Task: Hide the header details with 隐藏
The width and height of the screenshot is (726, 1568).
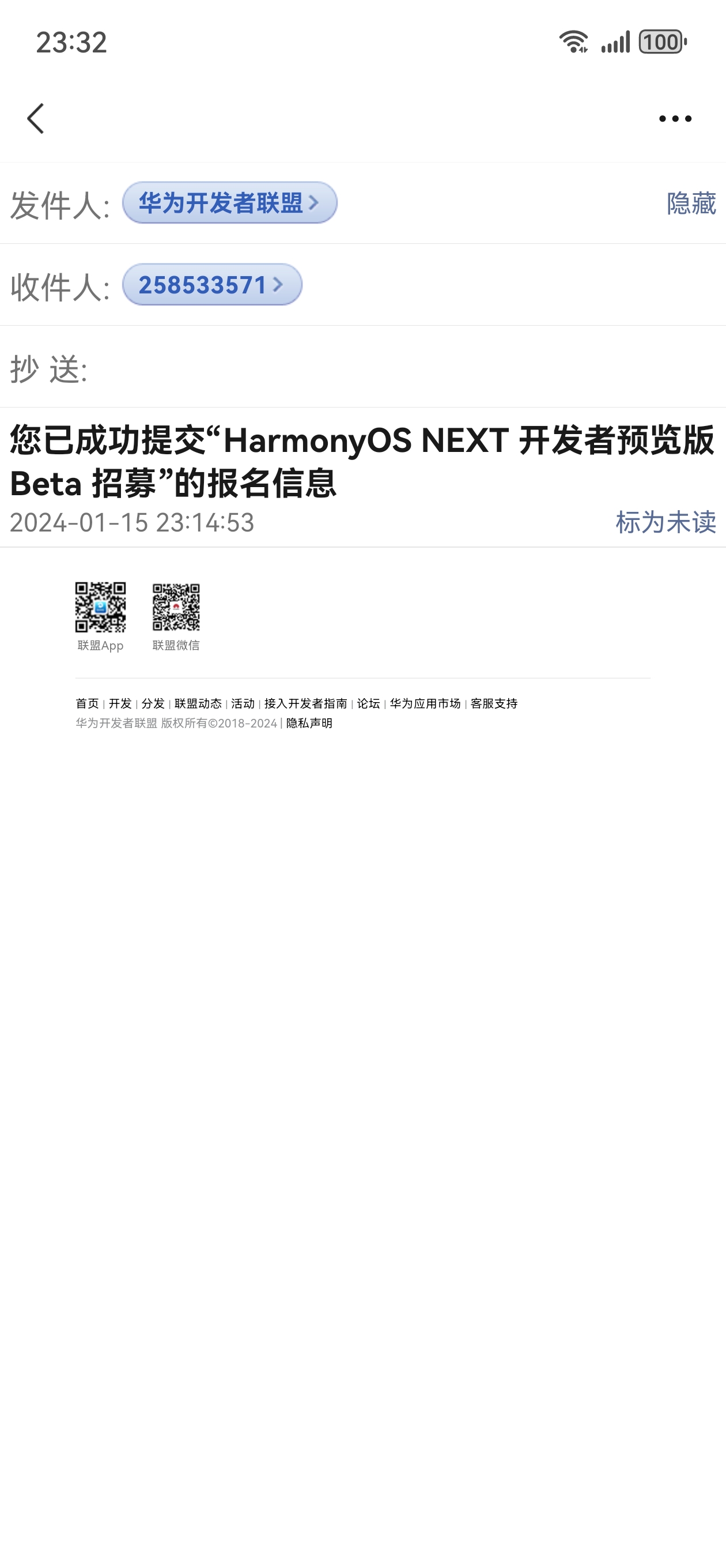Action: coord(691,203)
